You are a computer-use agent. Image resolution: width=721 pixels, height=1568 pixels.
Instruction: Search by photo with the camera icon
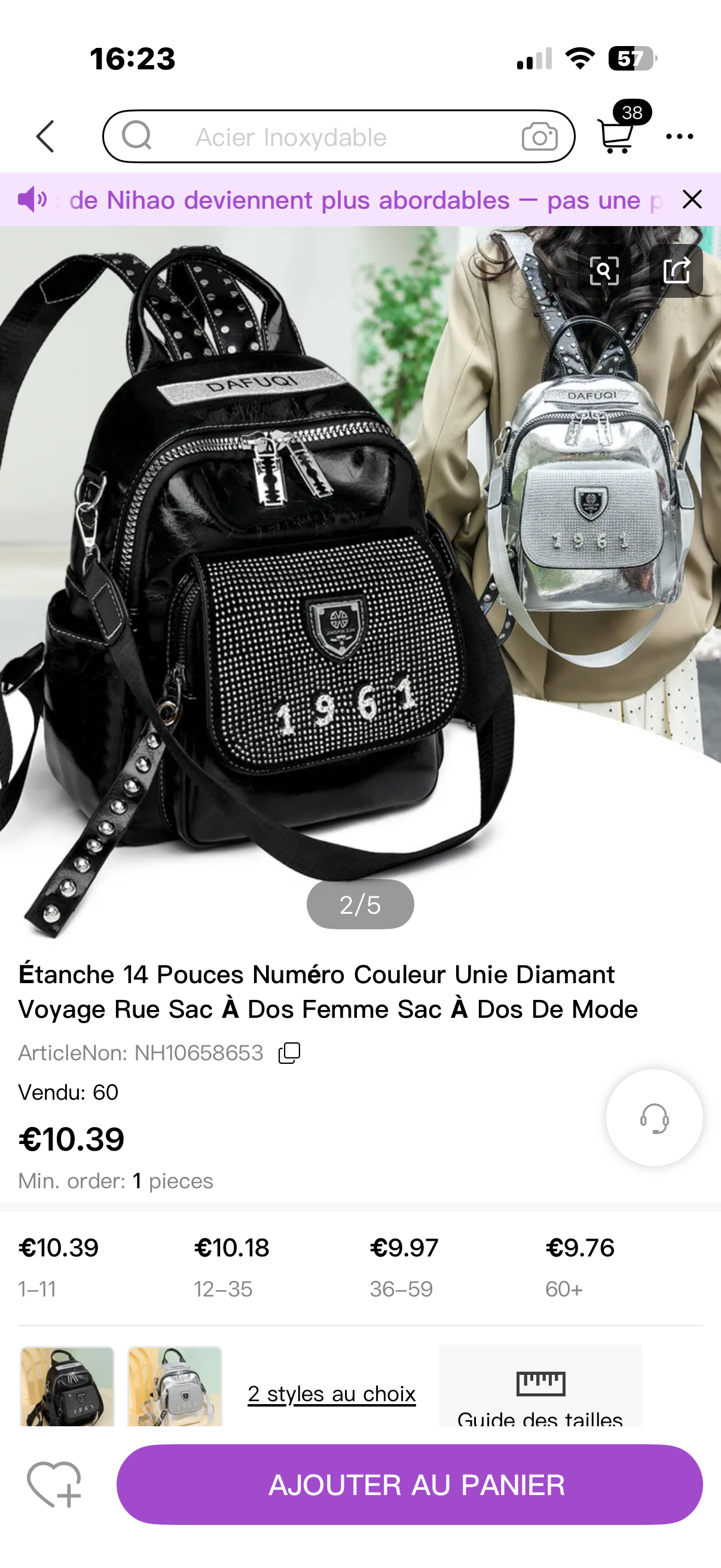[x=539, y=137]
